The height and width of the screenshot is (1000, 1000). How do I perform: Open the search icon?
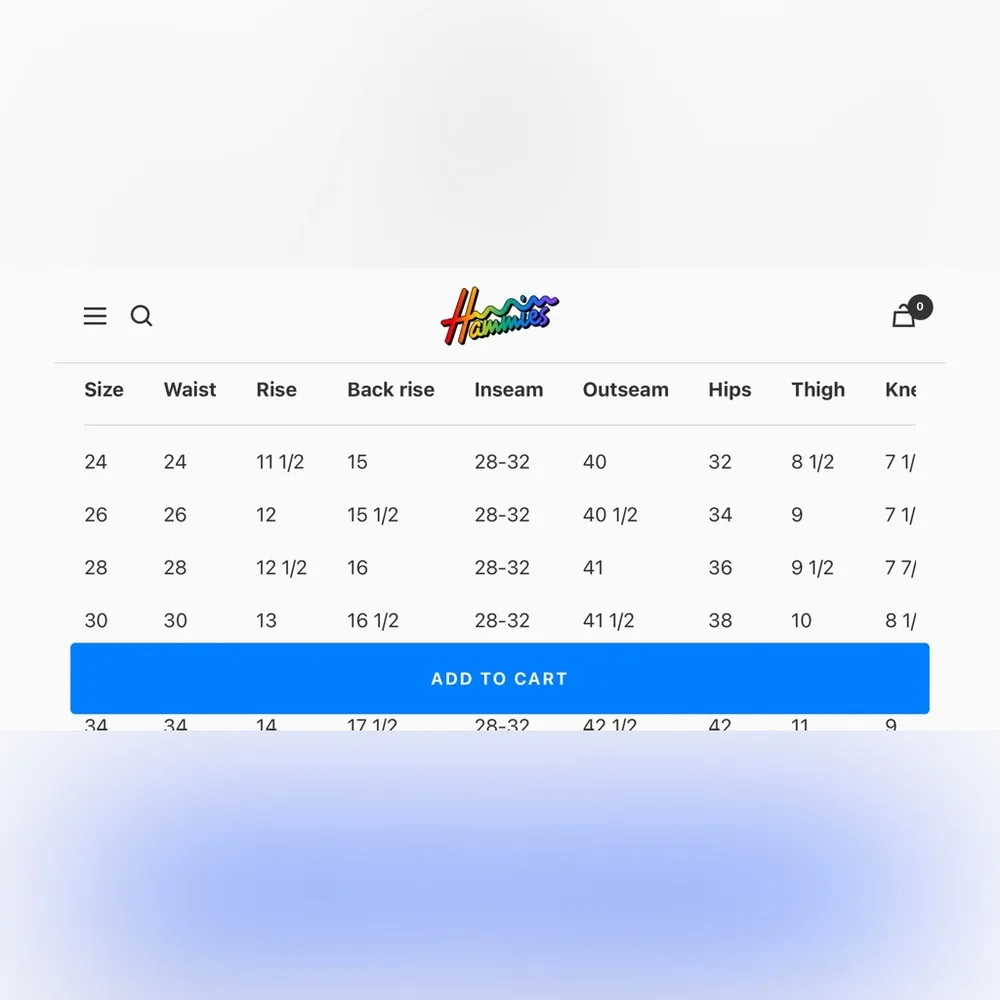[142, 316]
